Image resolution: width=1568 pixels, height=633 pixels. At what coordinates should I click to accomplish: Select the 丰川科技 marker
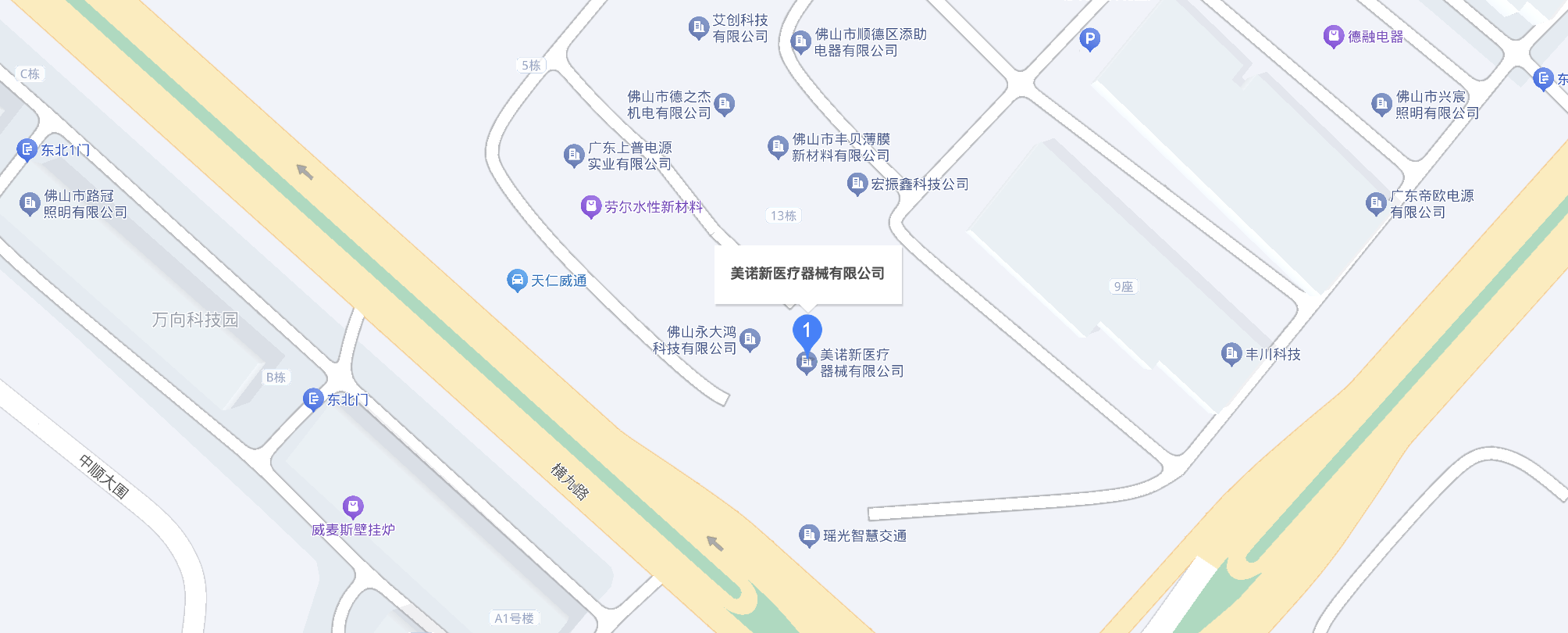click(1231, 354)
